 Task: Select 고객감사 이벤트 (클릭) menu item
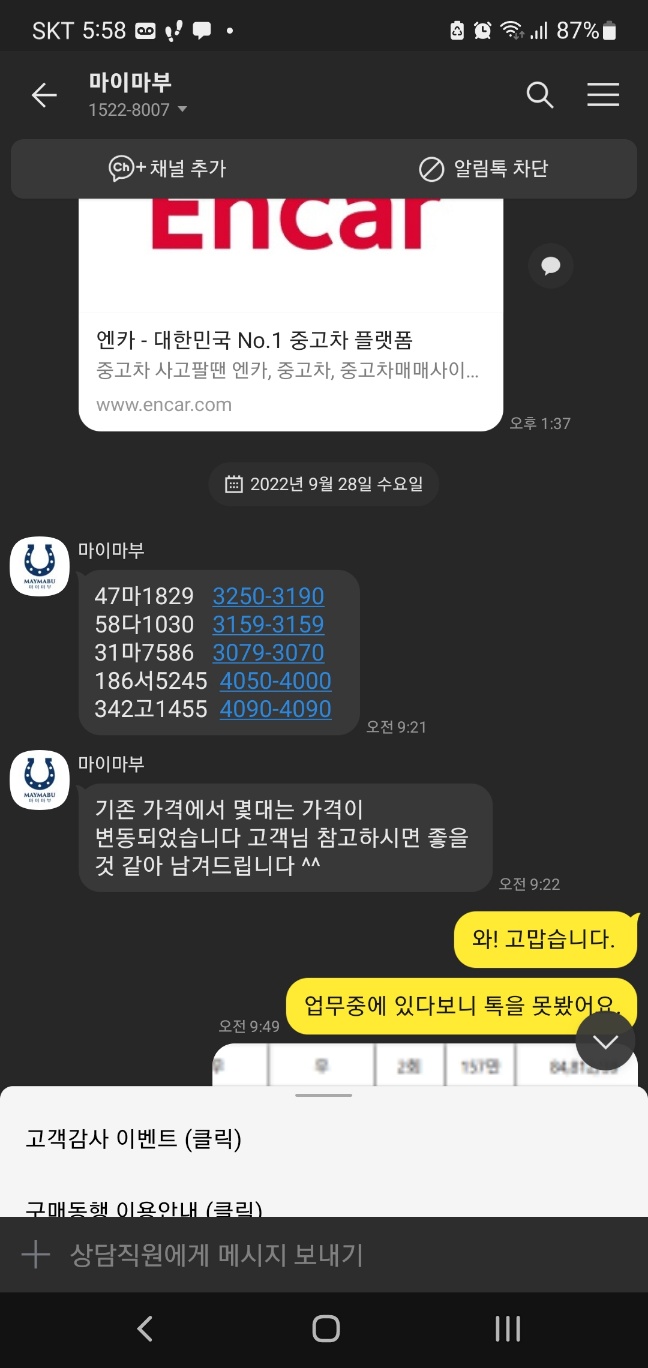(134, 1139)
